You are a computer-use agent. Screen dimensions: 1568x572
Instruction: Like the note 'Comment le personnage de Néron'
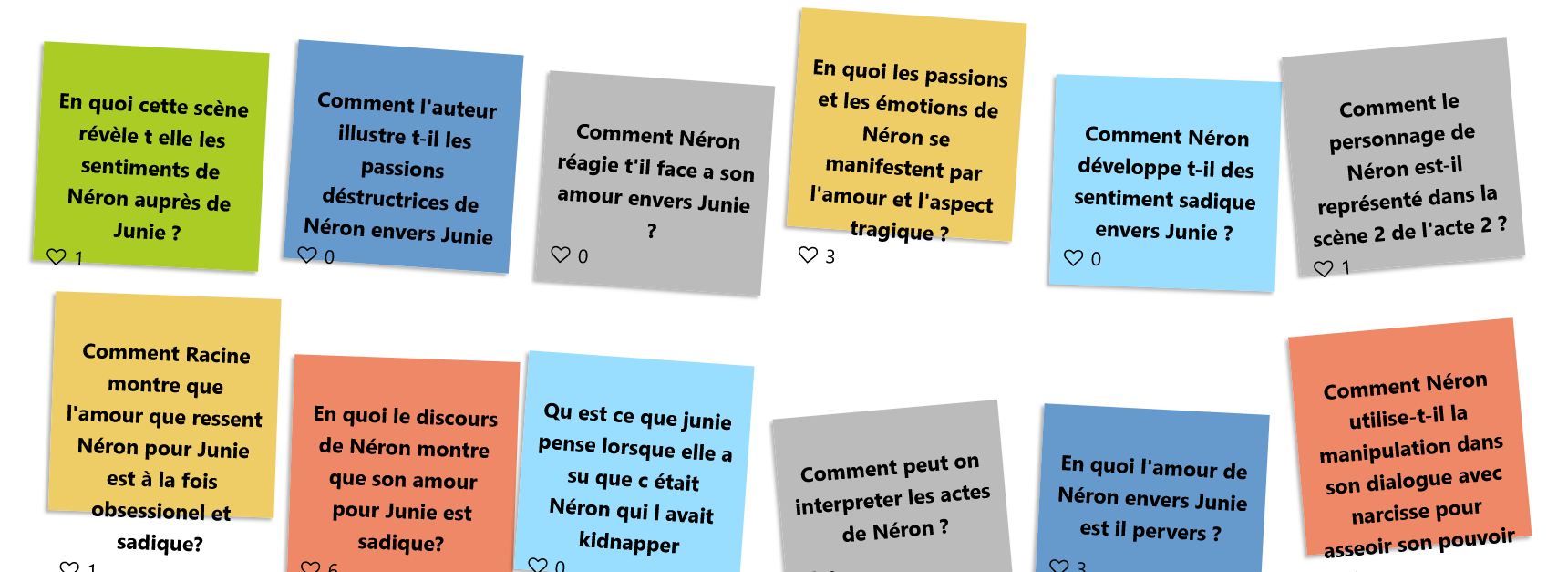[1324, 268]
